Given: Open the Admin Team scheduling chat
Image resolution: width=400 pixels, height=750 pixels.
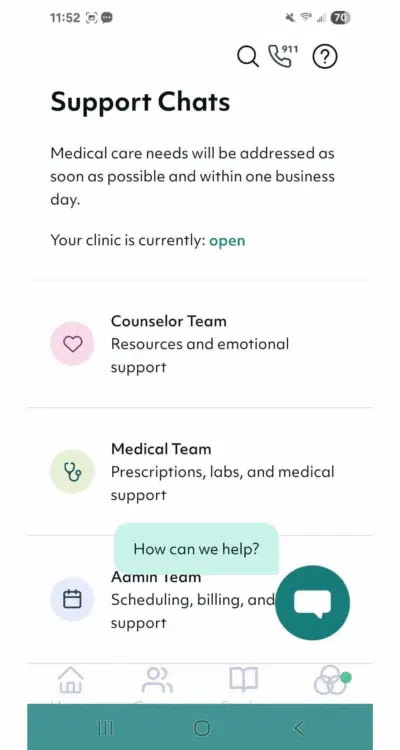Looking at the screenshot, I should 200,600.
